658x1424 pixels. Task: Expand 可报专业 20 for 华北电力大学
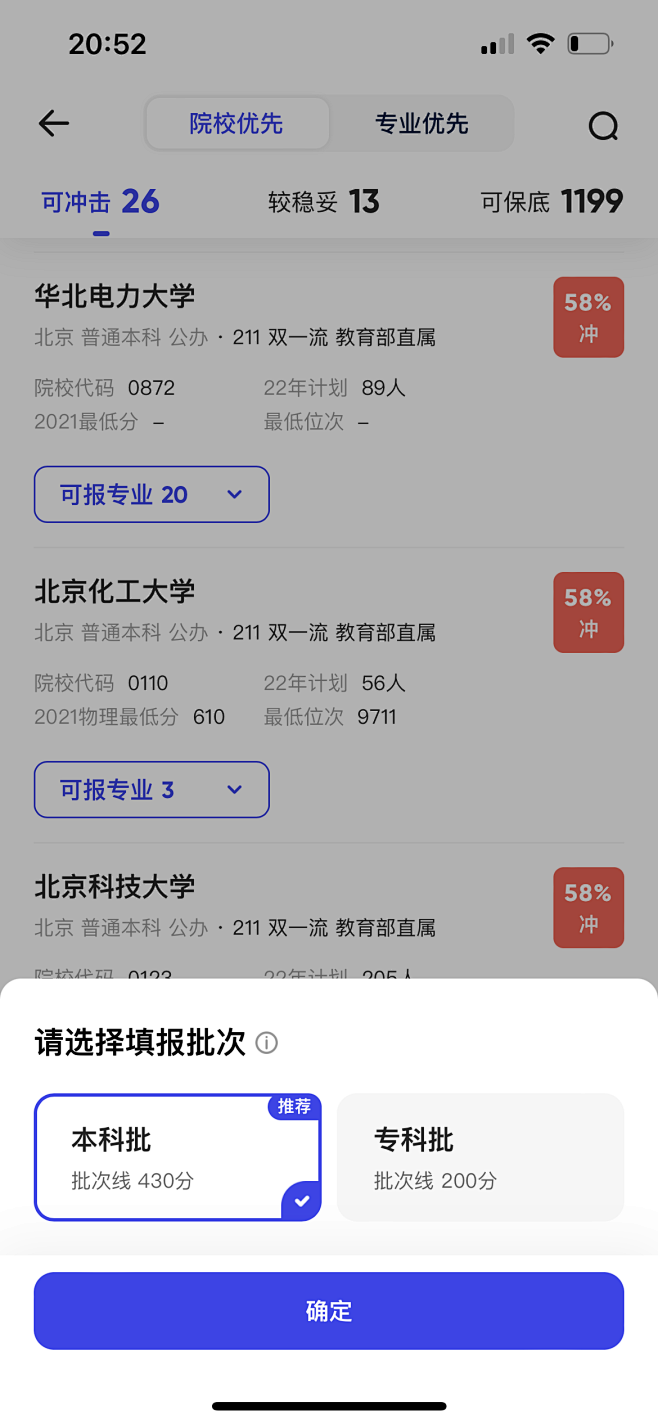[x=152, y=494]
